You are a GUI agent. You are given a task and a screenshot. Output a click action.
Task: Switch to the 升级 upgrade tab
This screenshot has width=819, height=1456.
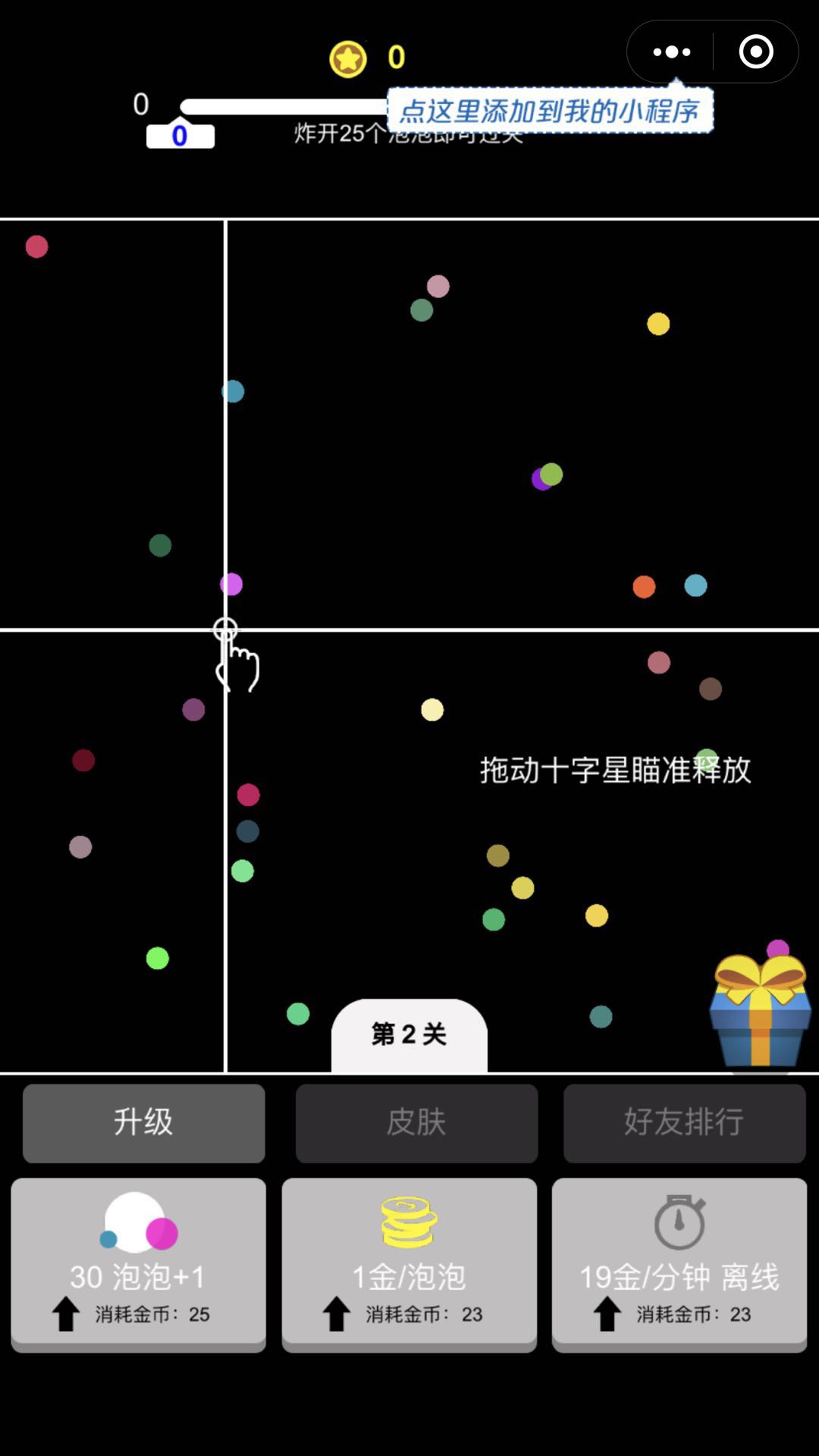click(143, 1122)
